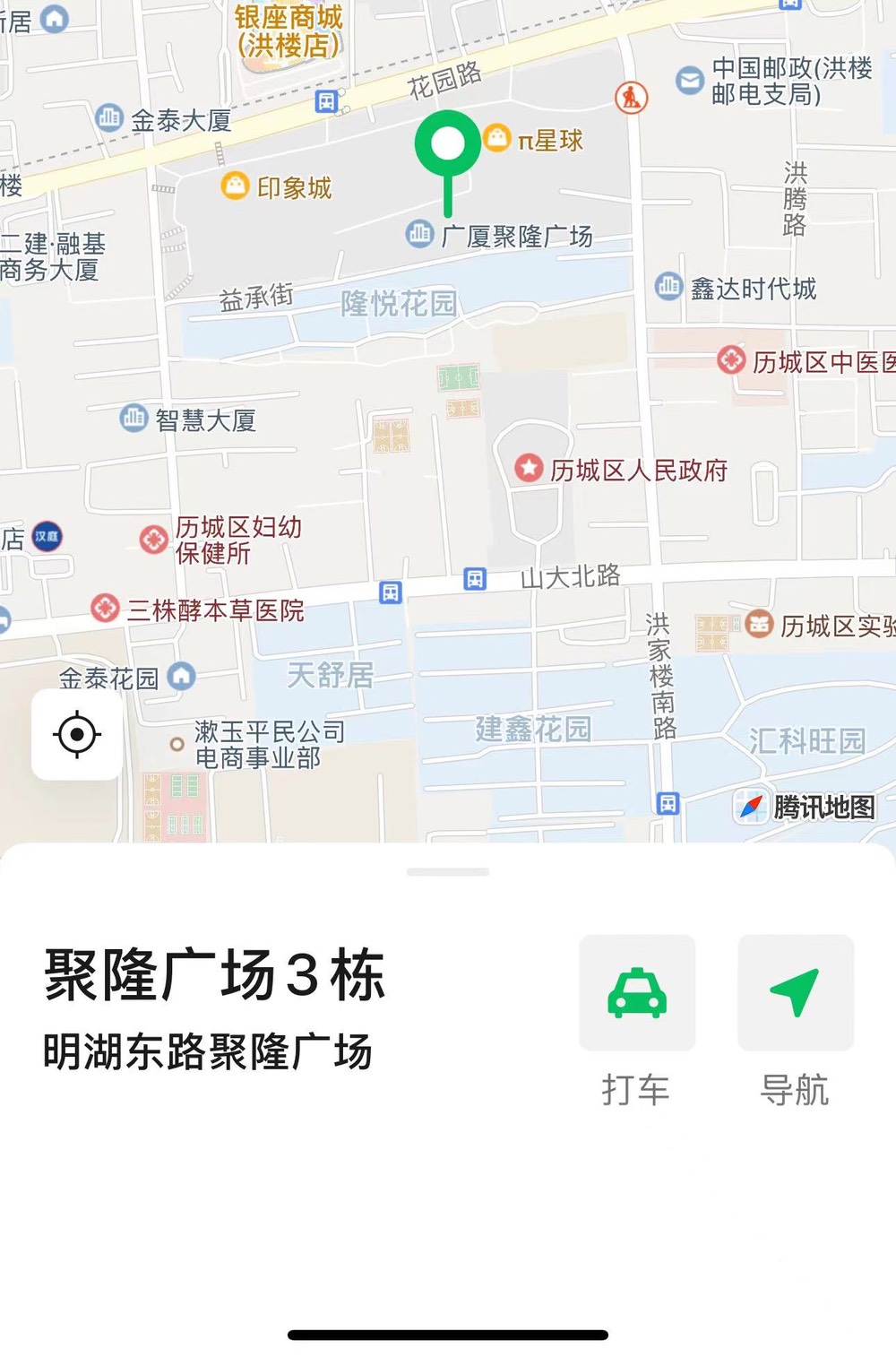
Task: Recenter map on current location
Action: (77, 735)
